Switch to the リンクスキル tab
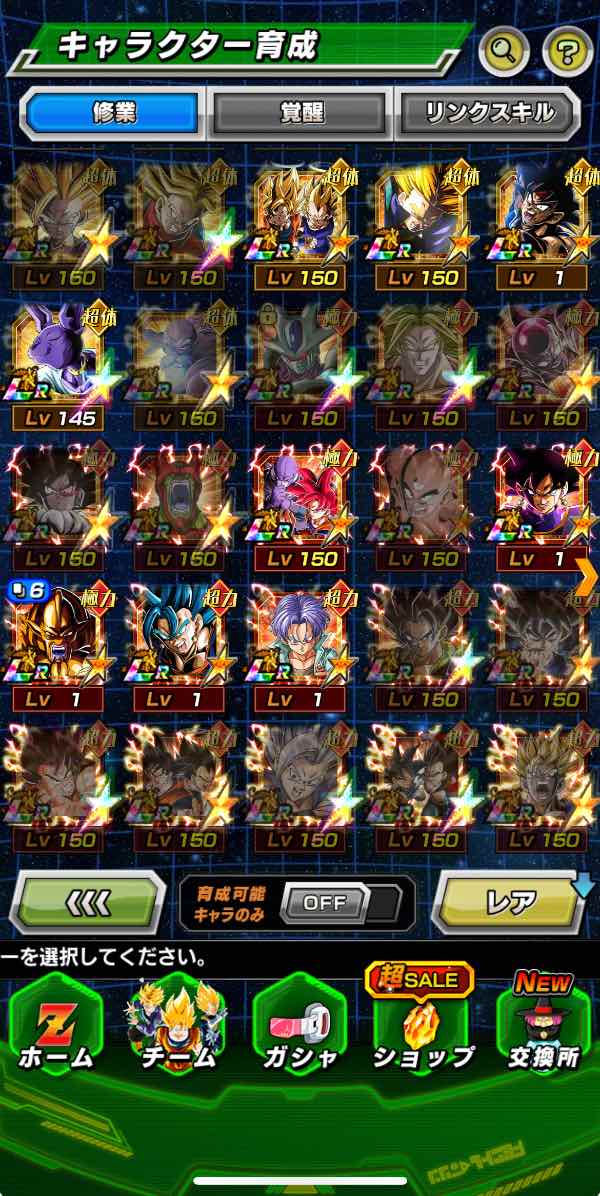Image resolution: width=600 pixels, height=1196 pixels. [x=488, y=111]
